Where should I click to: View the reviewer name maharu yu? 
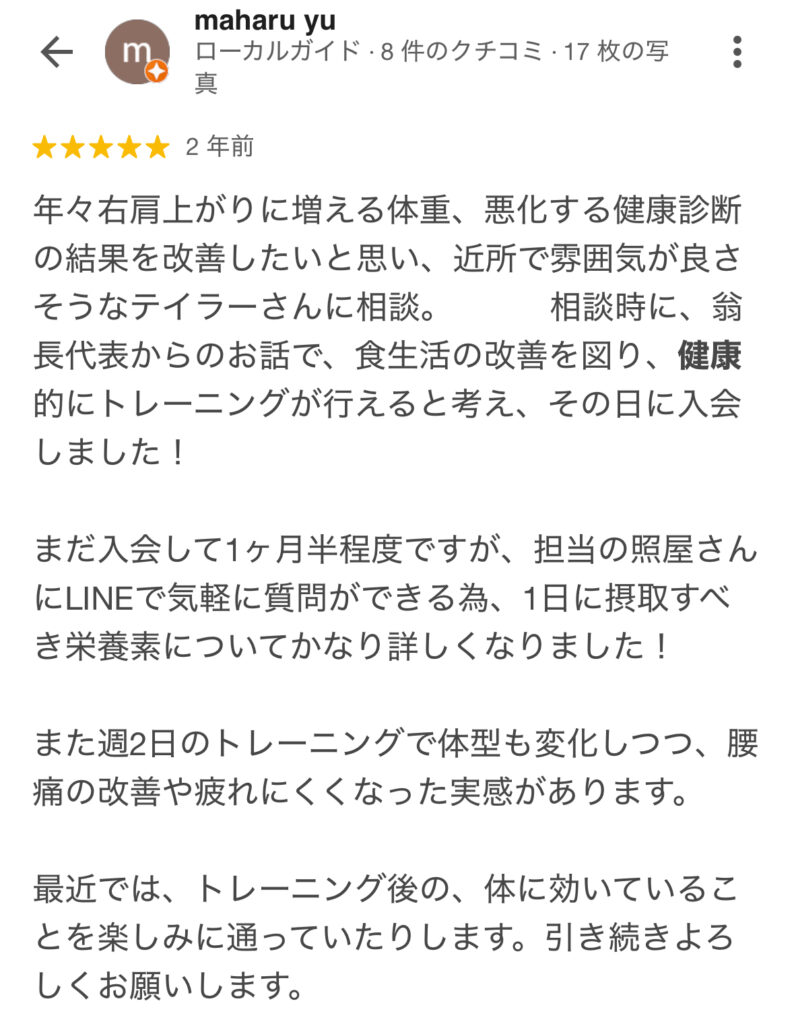(x=265, y=18)
